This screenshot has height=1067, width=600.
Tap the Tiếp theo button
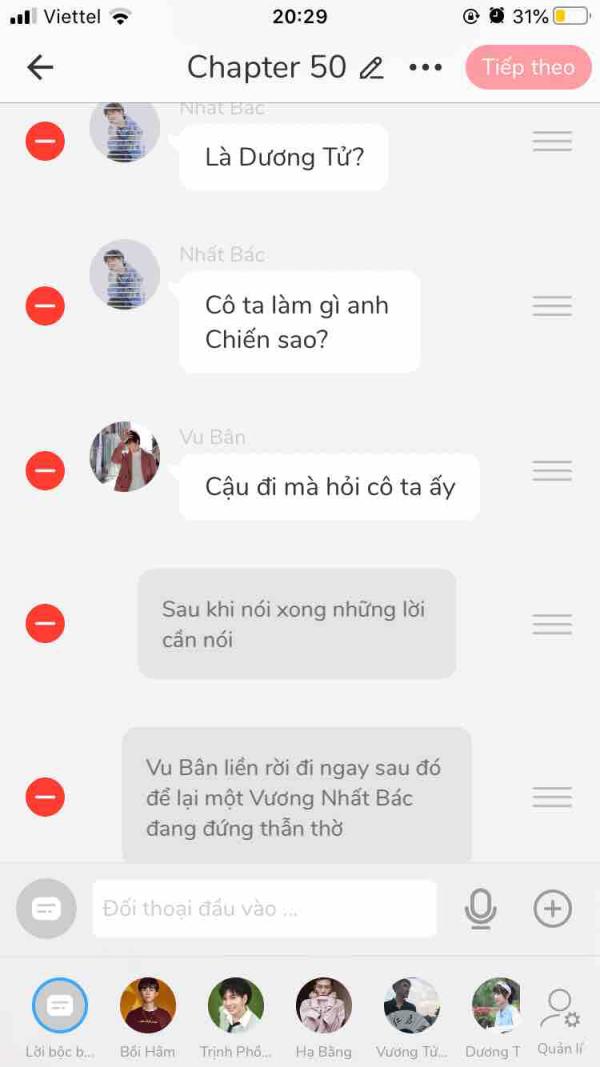(x=529, y=67)
